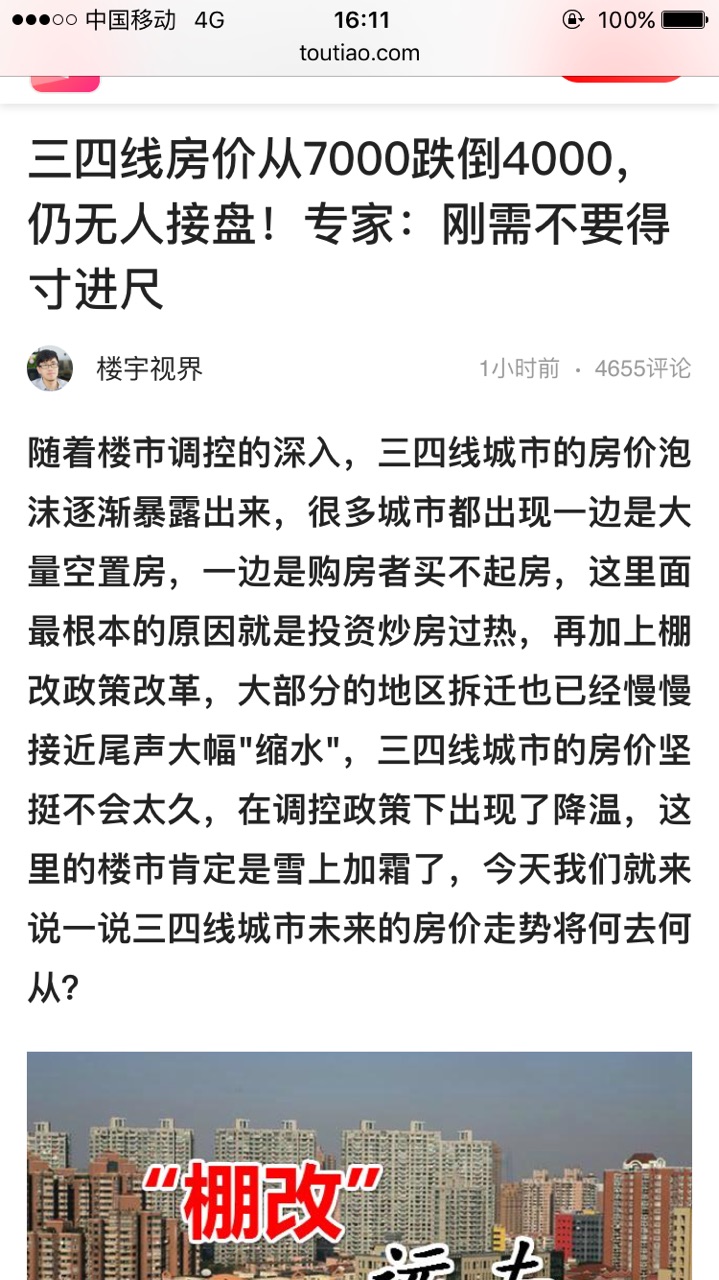Open the 楼宇视界 author name link

[149, 369]
